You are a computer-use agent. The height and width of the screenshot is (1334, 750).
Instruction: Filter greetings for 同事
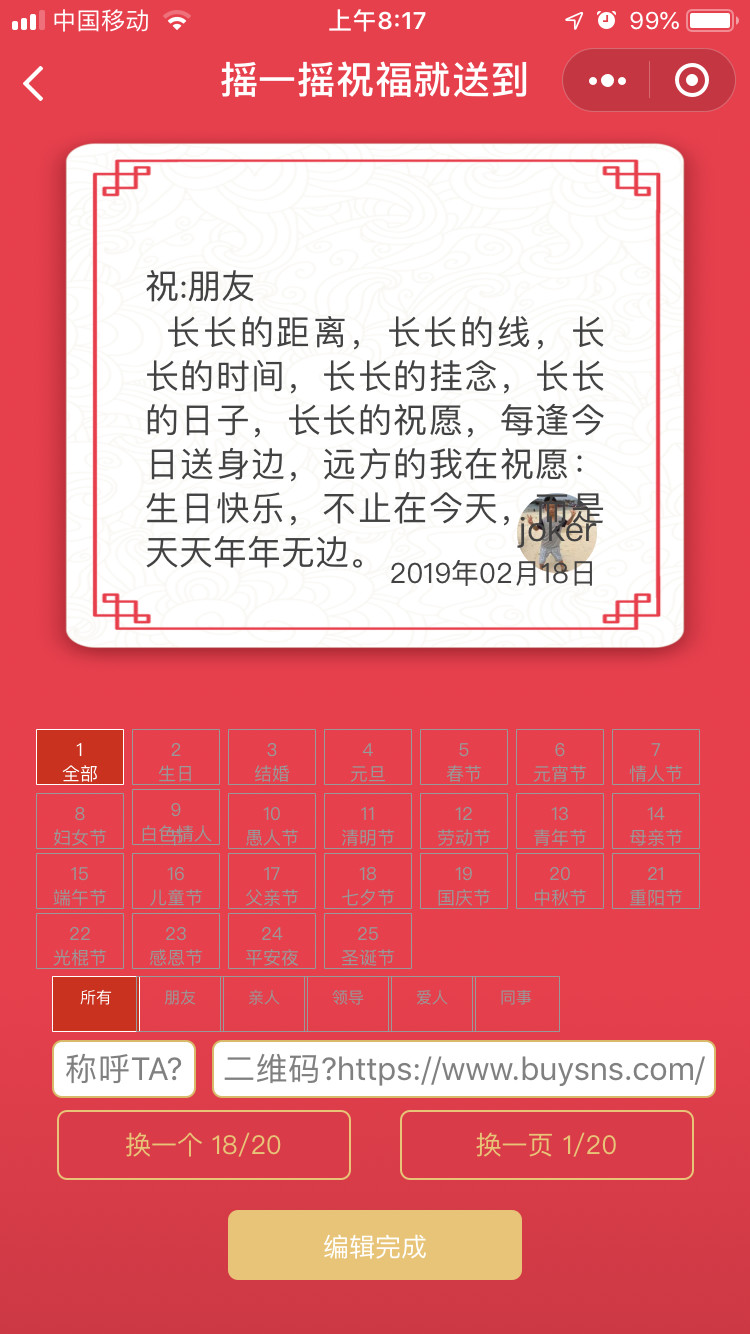[x=516, y=1003]
